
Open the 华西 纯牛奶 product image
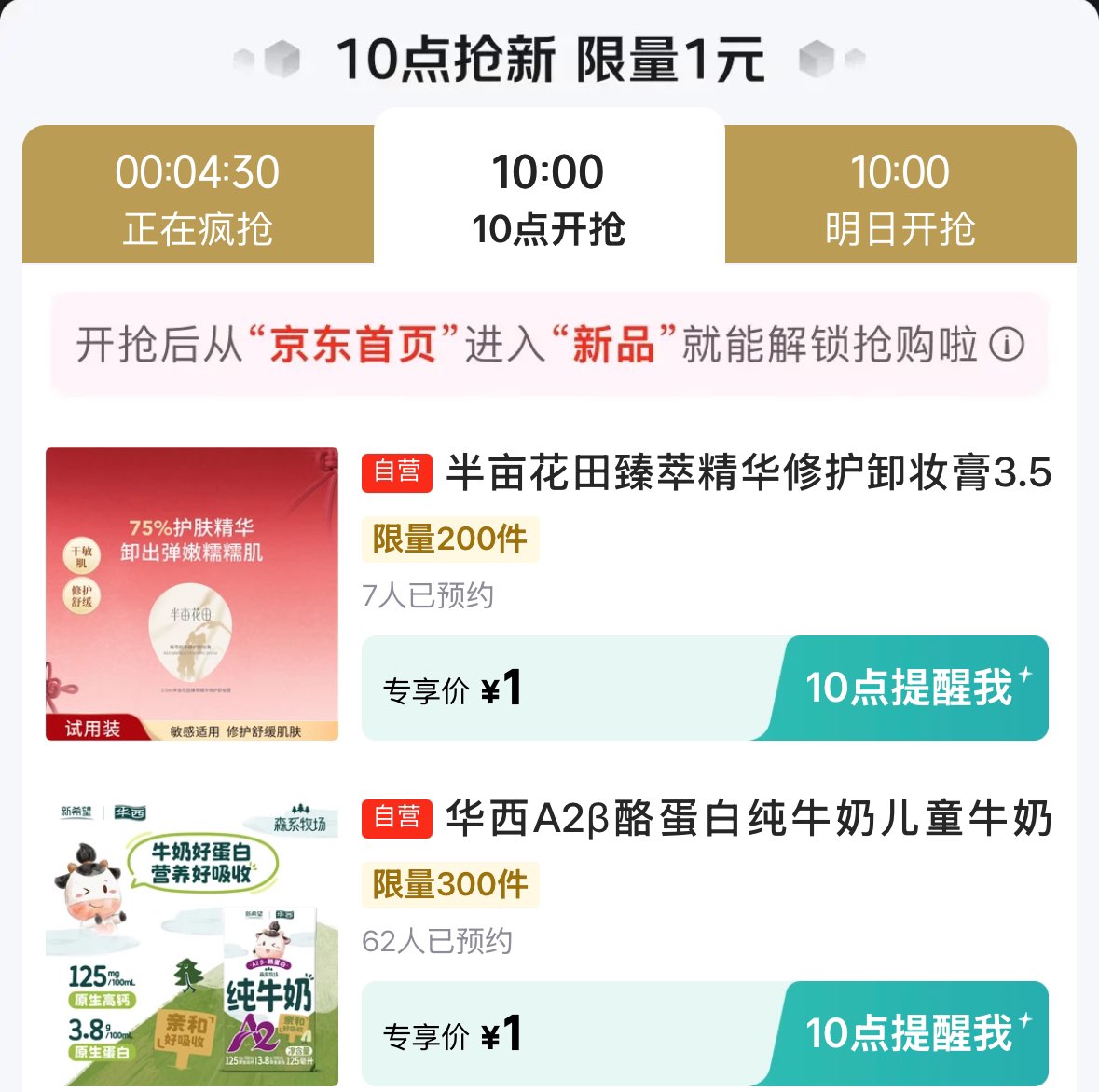[x=192, y=940]
